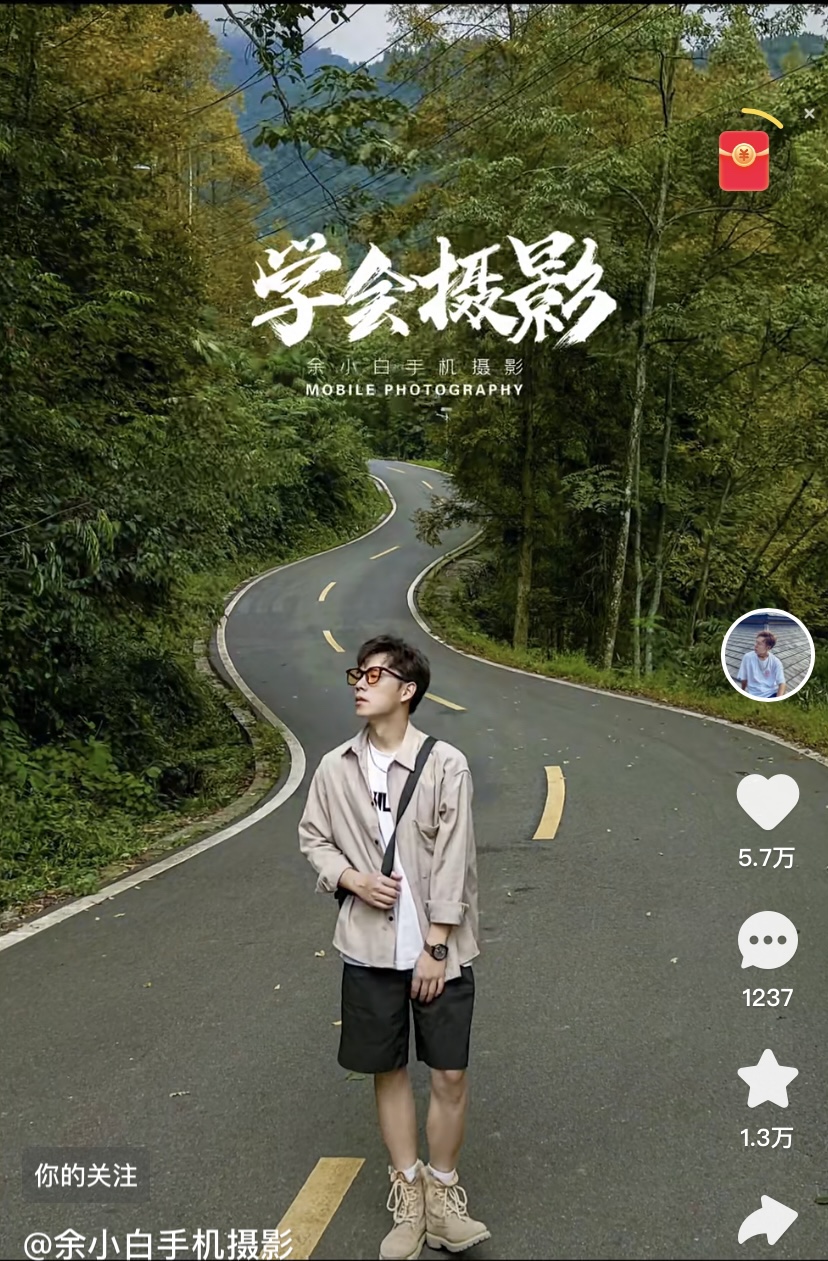Open the creator's profile avatar
This screenshot has height=1261, width=828.
pyautogui.click(x=767, y=655)
